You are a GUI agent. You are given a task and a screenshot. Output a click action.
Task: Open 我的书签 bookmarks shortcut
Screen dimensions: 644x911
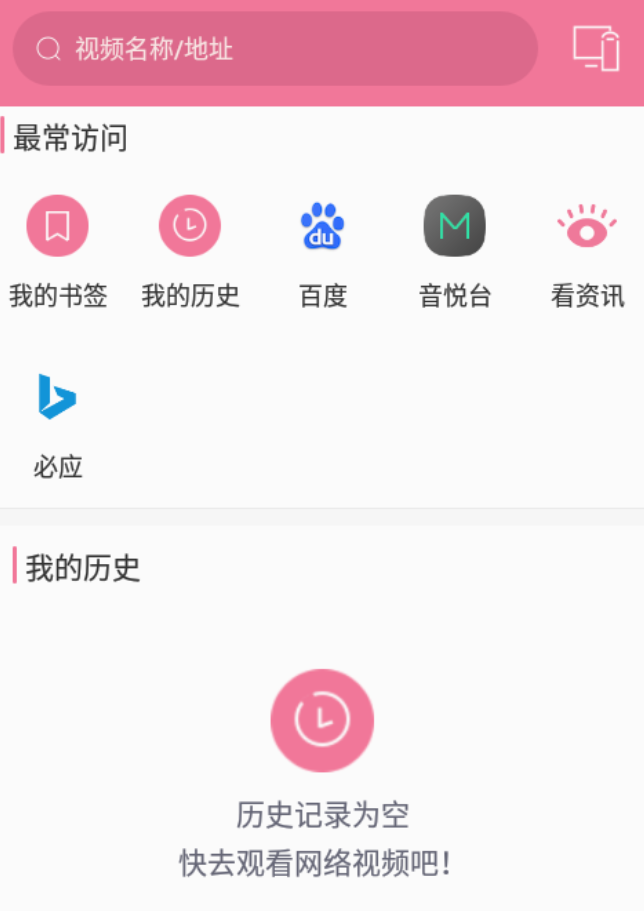pyautogui.click(x=58, y=226)
